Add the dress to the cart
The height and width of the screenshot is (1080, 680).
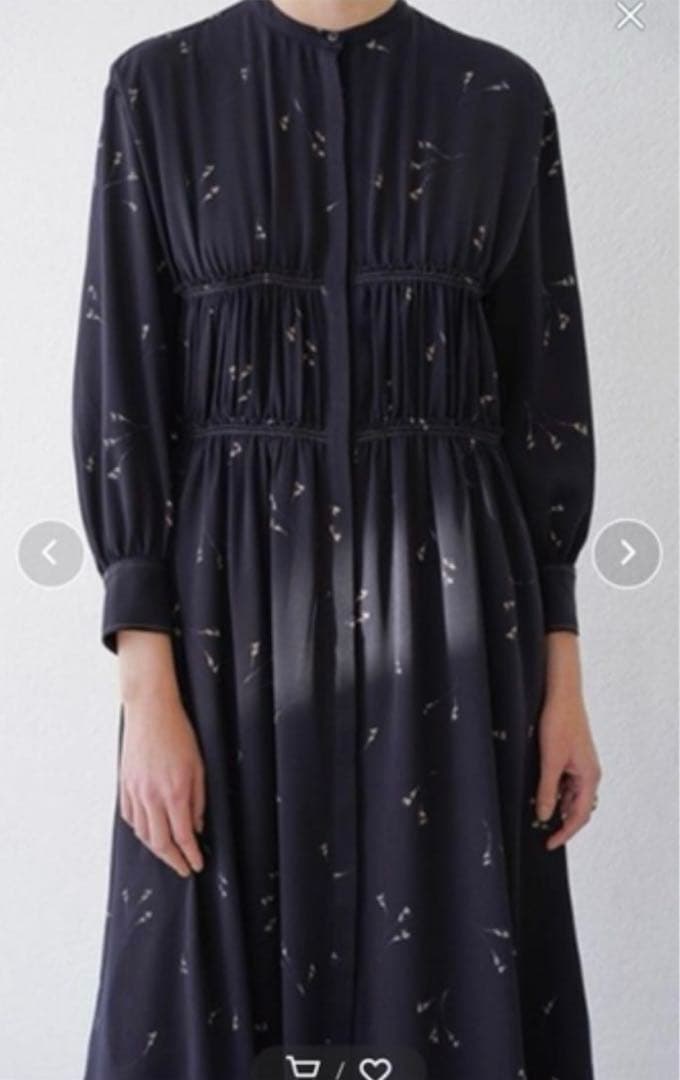301,1067
